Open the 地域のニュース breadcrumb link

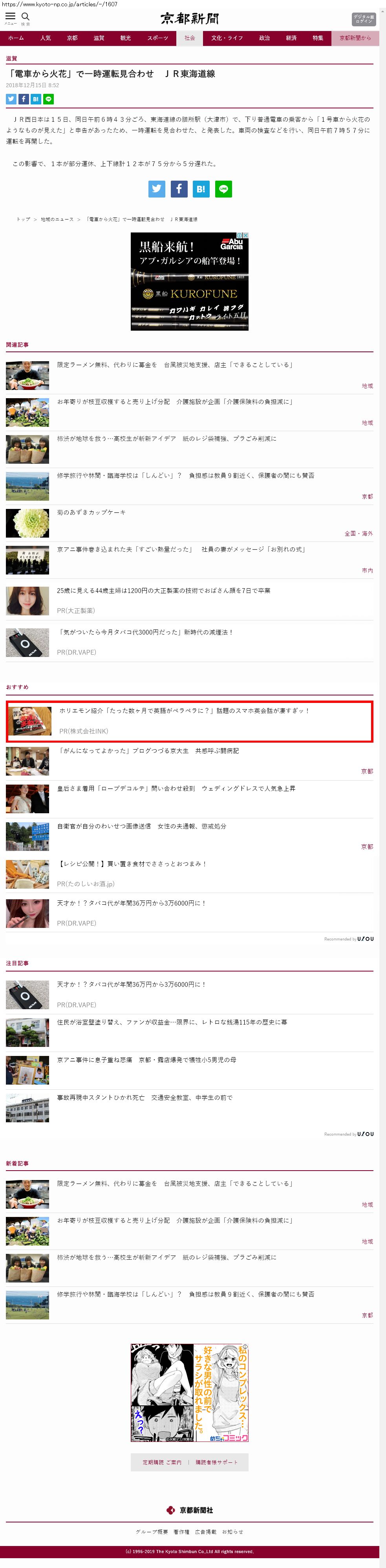tap(57, 219)
